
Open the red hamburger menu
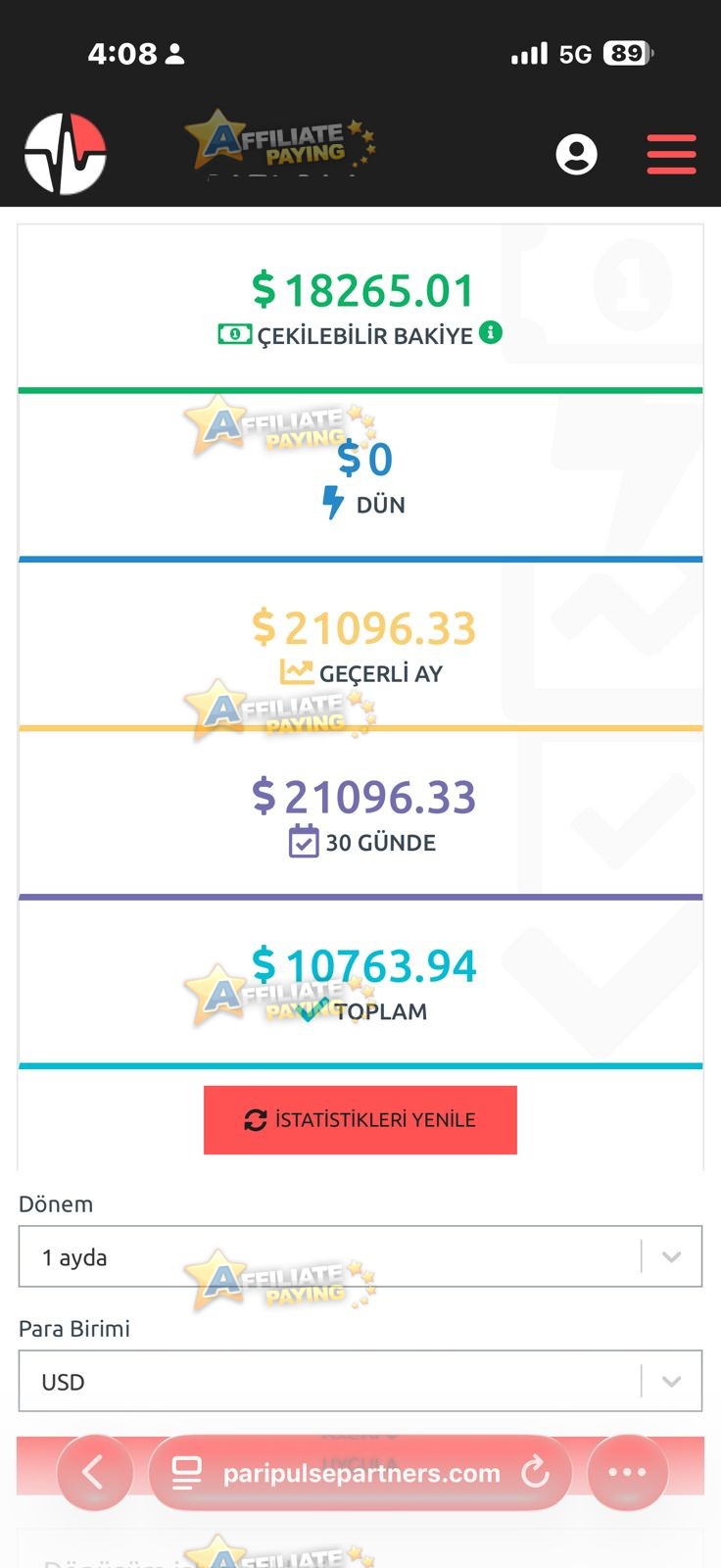click(x=671, y=154)
